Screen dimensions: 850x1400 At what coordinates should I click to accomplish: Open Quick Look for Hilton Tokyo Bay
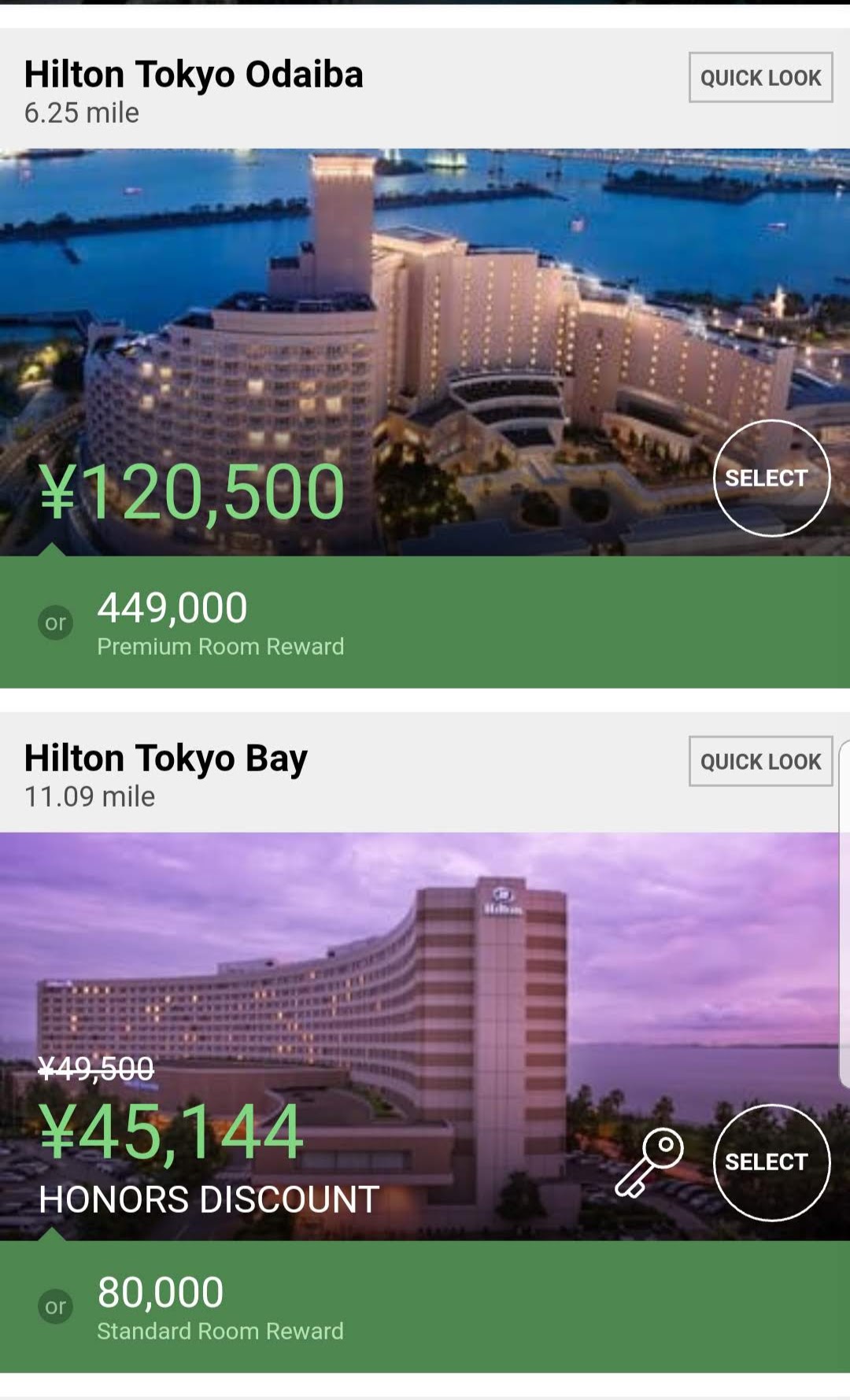click(760, 761)
